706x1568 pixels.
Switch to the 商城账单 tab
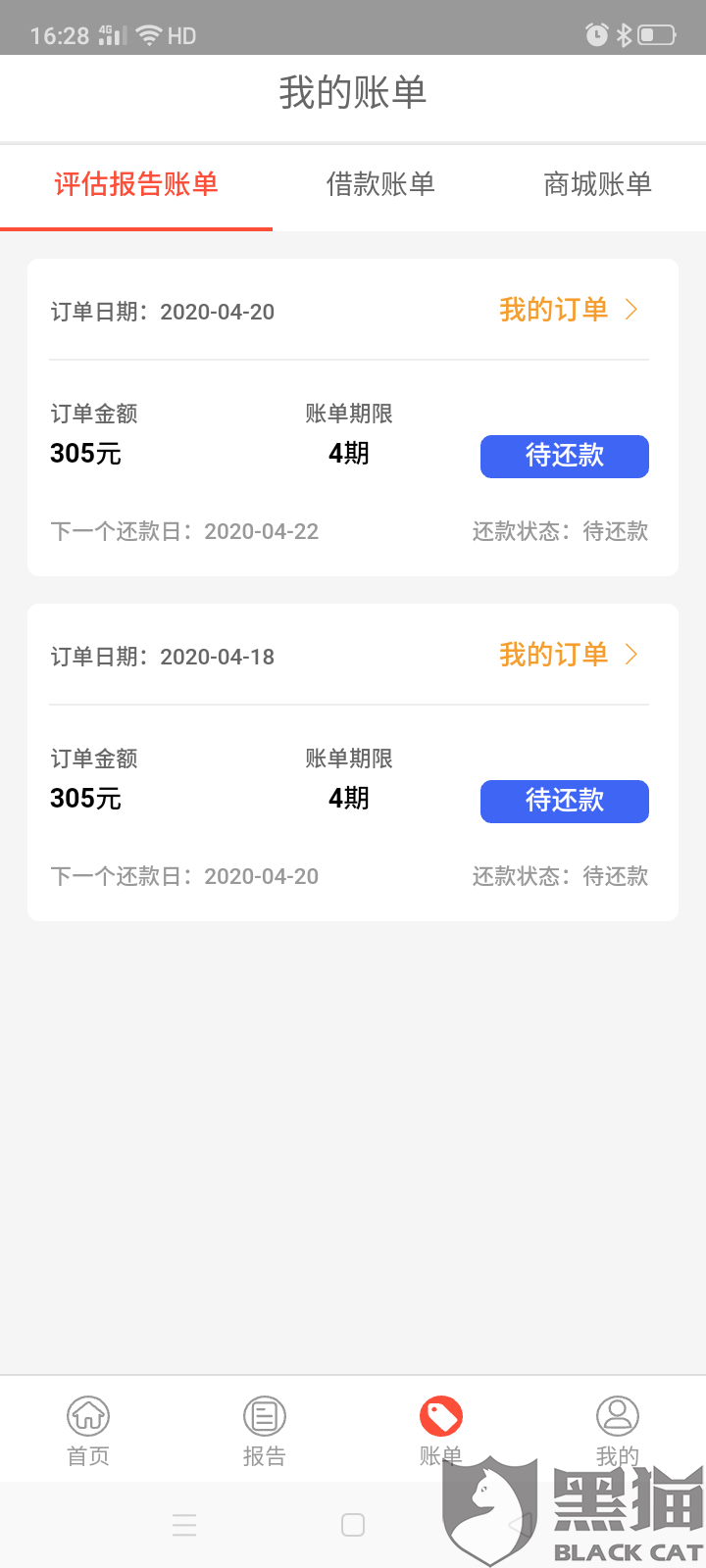(597, 184)
